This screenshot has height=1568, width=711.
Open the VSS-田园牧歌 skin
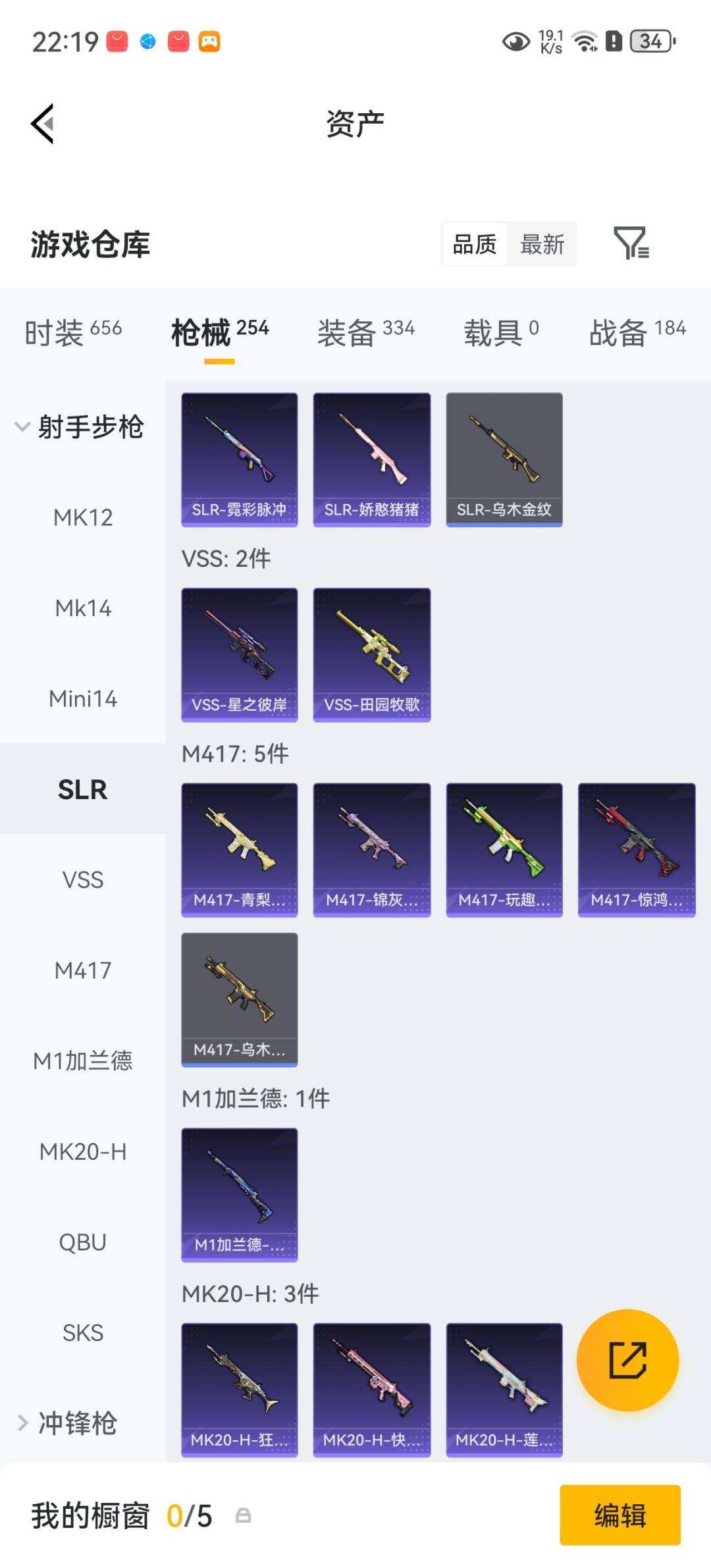(372, 655)
